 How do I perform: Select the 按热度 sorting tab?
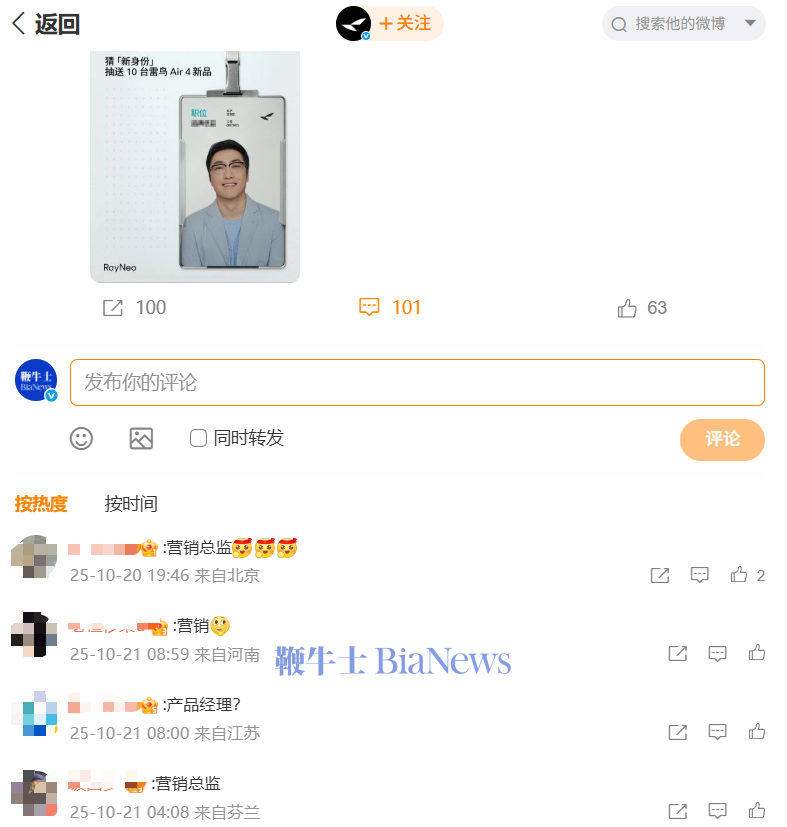[x=41, y=504]
